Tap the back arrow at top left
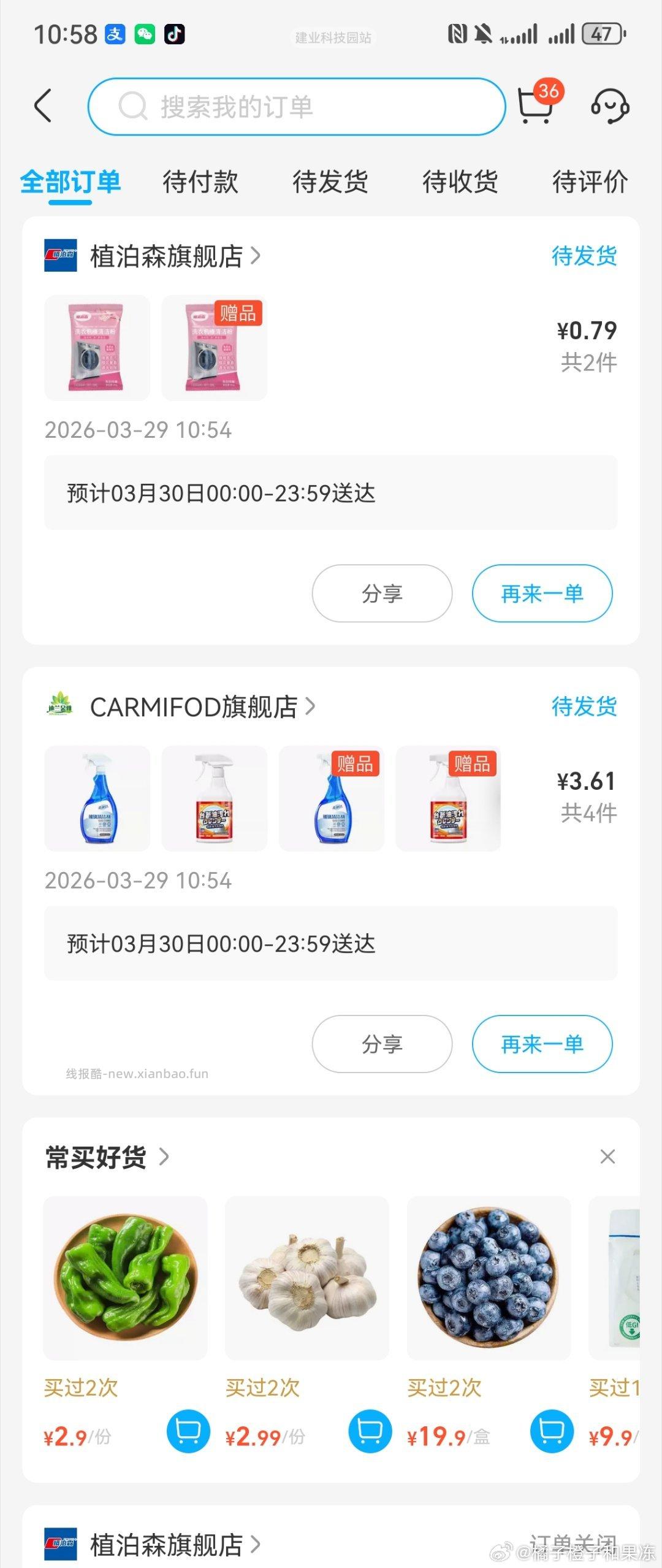662x1568 pixels. 42,104
